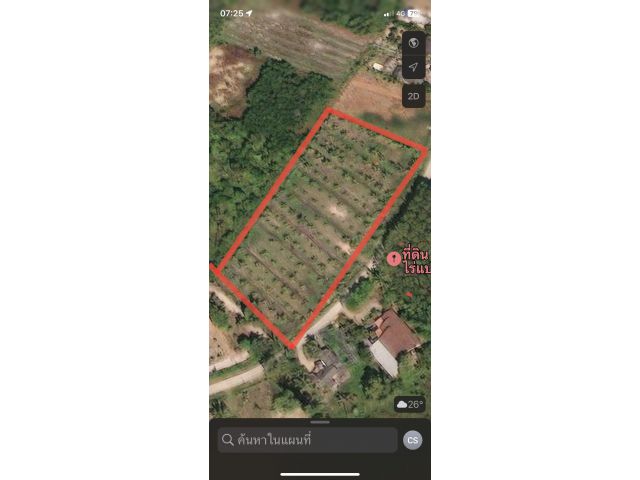The image size is (640, 480).
Task: Select the red dropped pin marker
Action: click(394, 259)
